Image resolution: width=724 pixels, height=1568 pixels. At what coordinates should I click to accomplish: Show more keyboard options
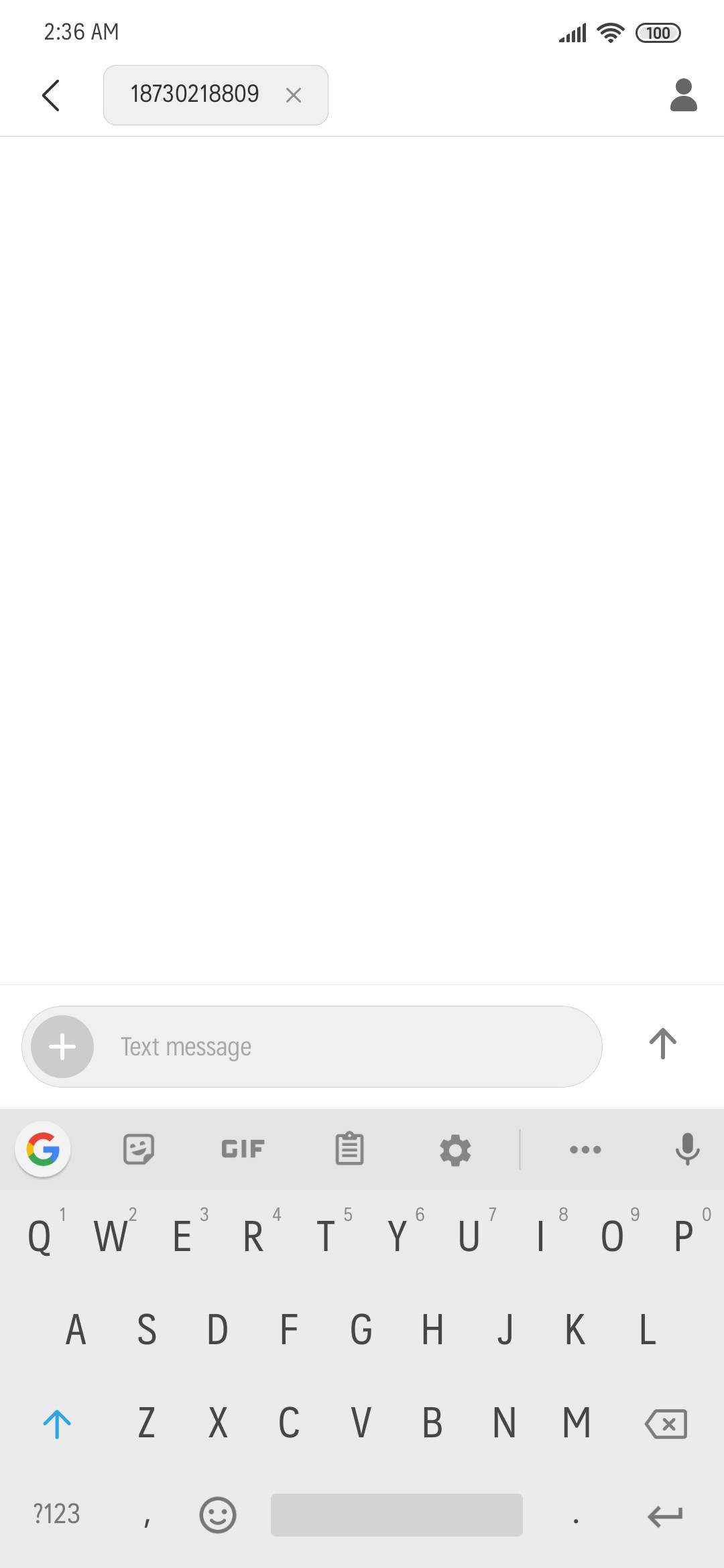coord(585,1150)
